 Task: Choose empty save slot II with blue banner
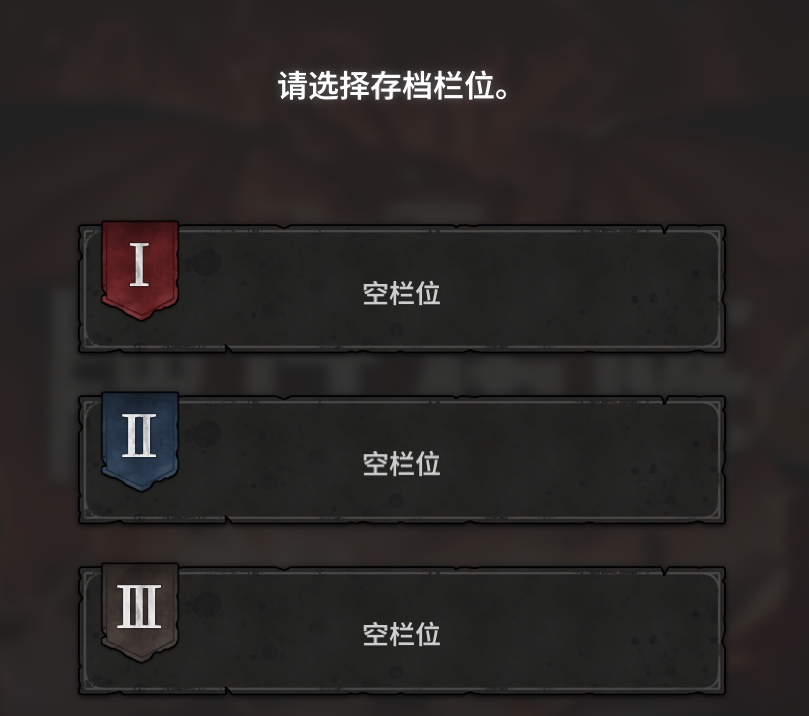[x=402, y=461]
